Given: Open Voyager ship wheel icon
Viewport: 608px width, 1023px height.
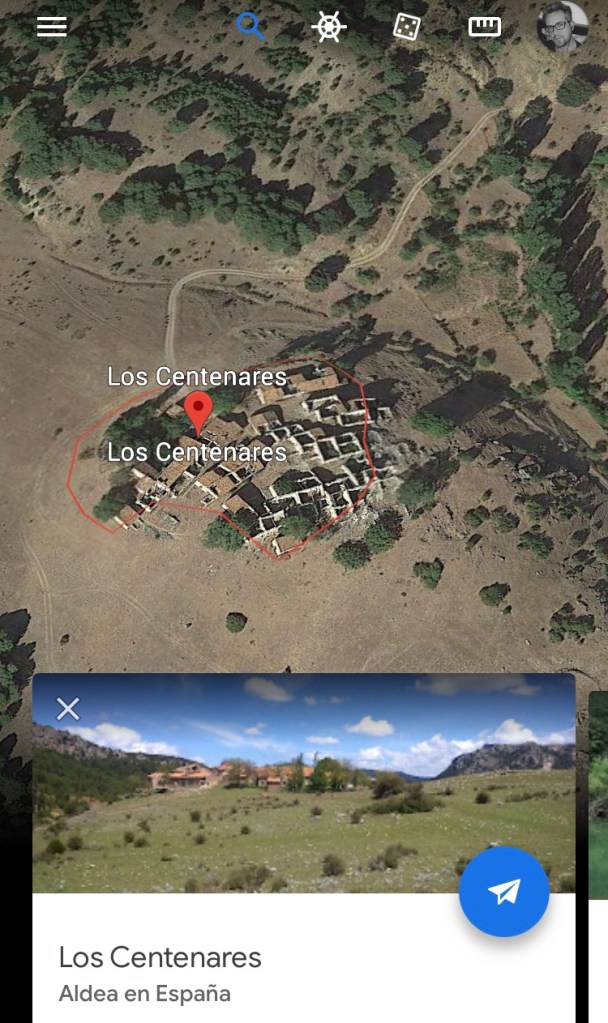Looking at the screenshot, I should [329, 27].
